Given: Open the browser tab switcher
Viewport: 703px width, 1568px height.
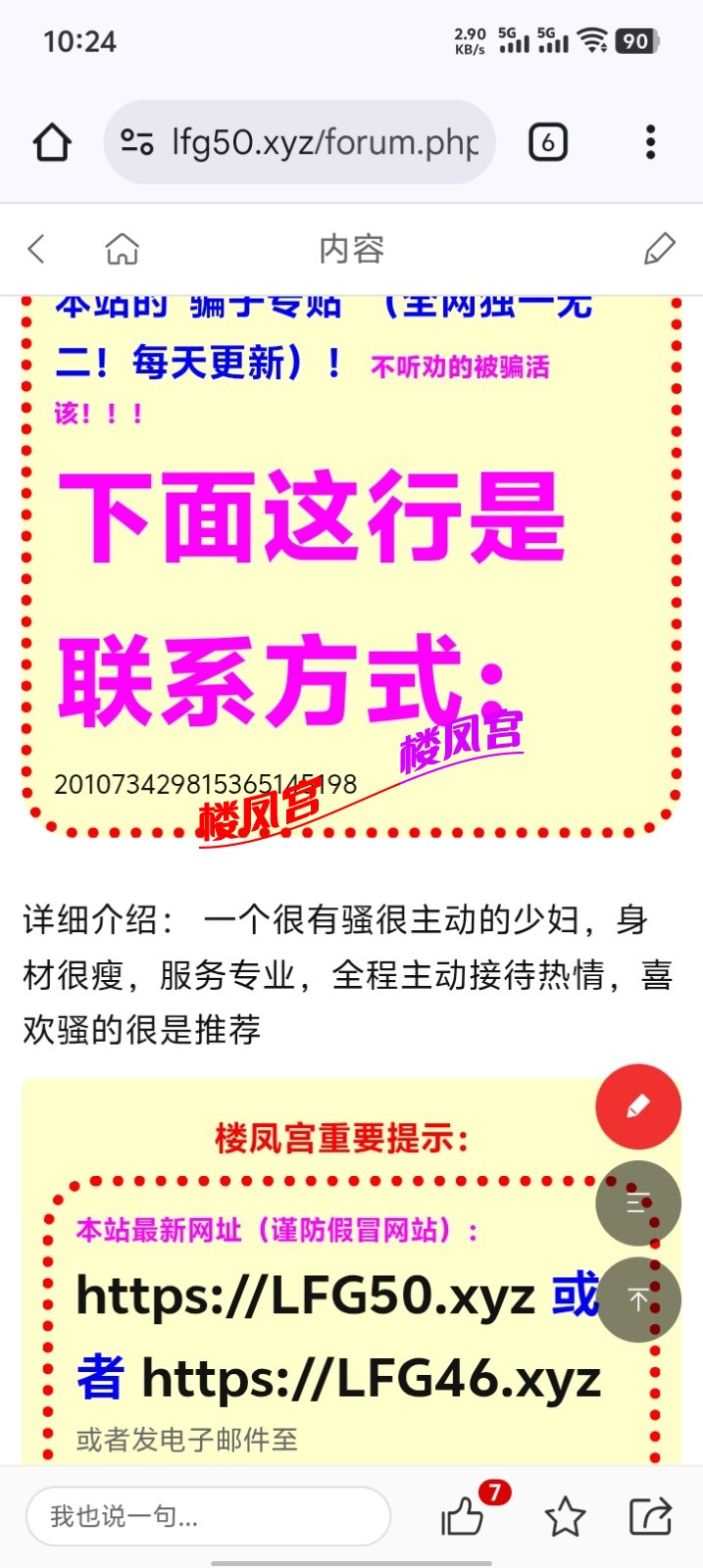Looking at the screenshot, I should click(x=548, y=143).
